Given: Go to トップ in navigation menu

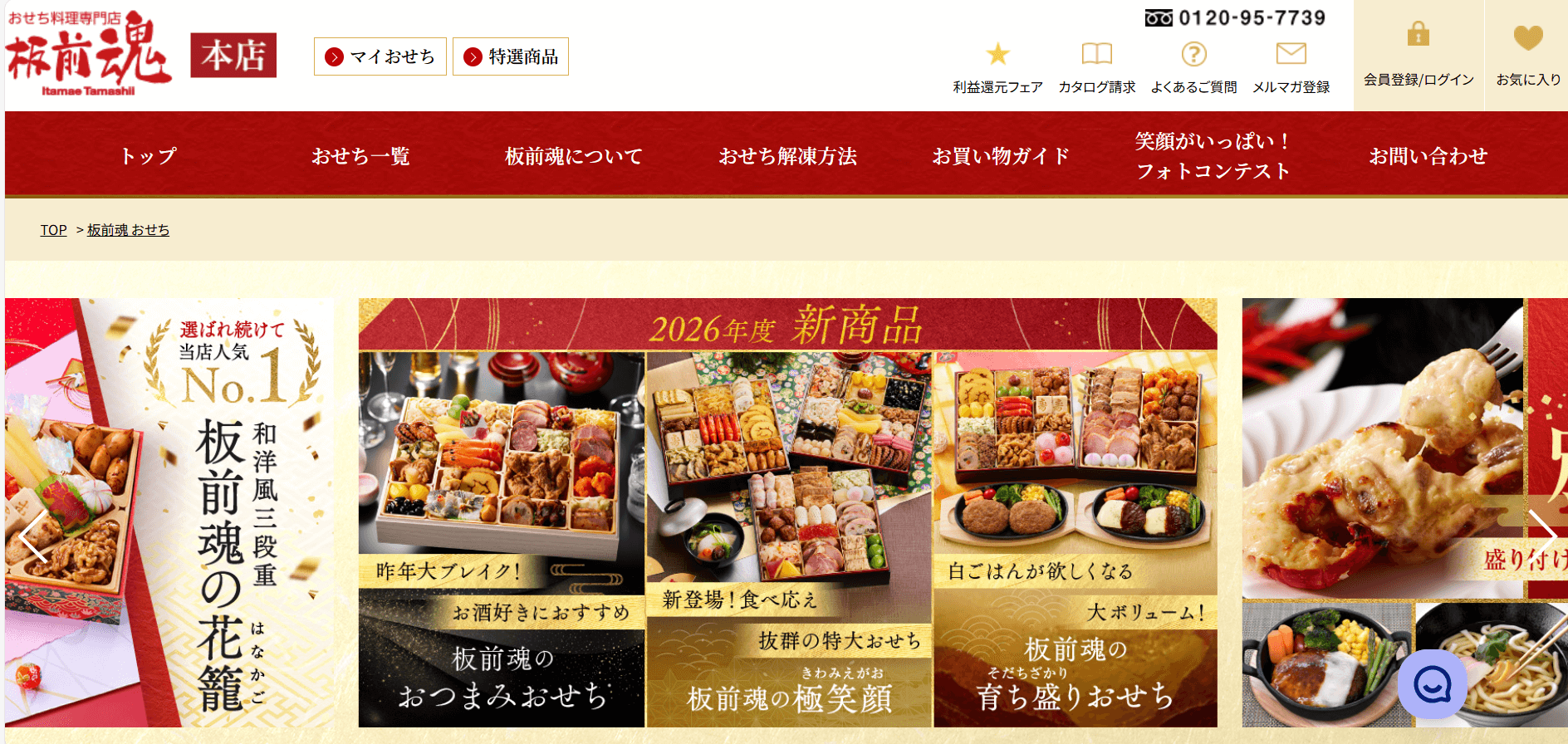Looking at the screenshot, I should point(148,156).
